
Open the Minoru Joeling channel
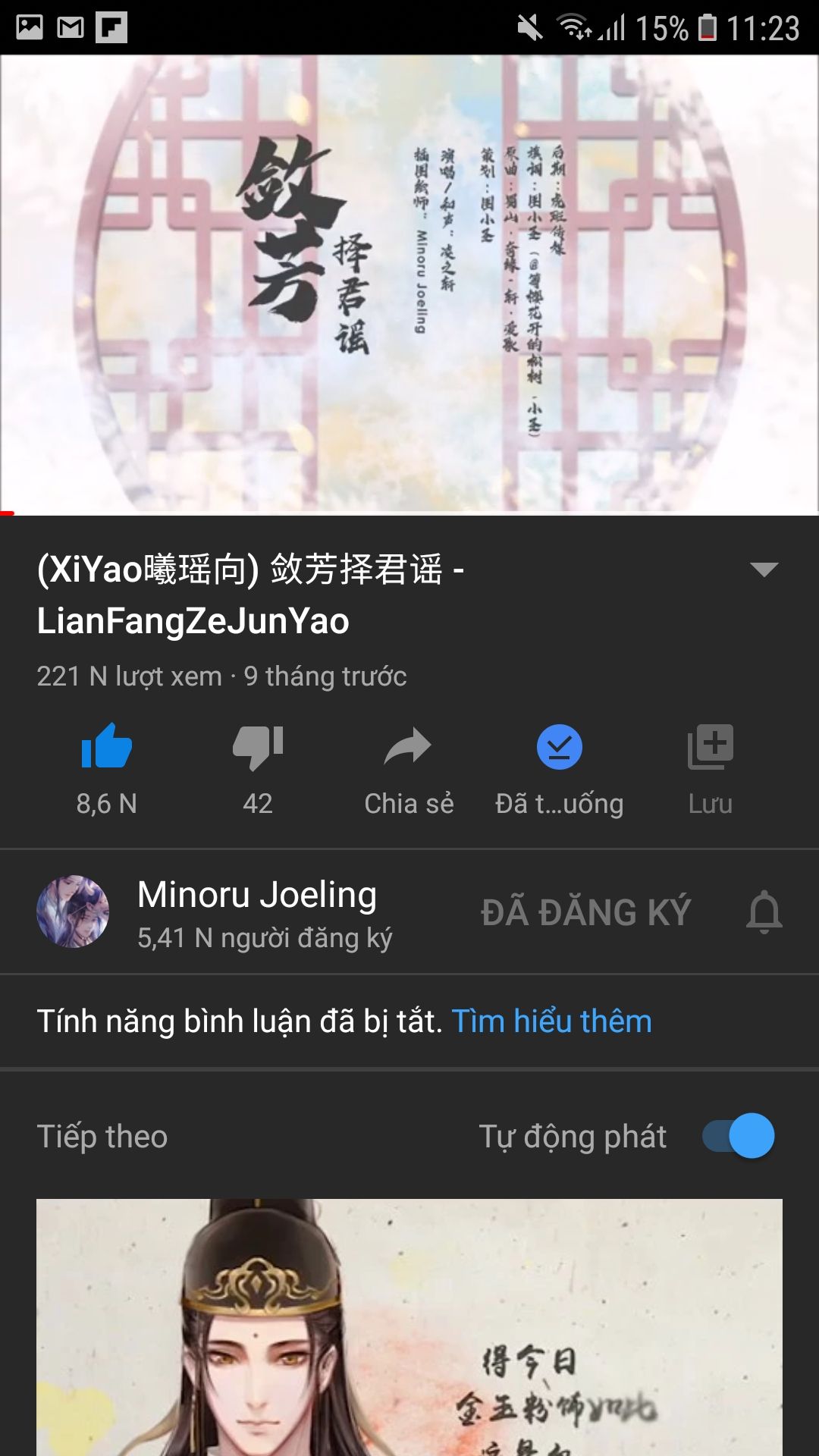pyautogui.click(x=256, y=896)
